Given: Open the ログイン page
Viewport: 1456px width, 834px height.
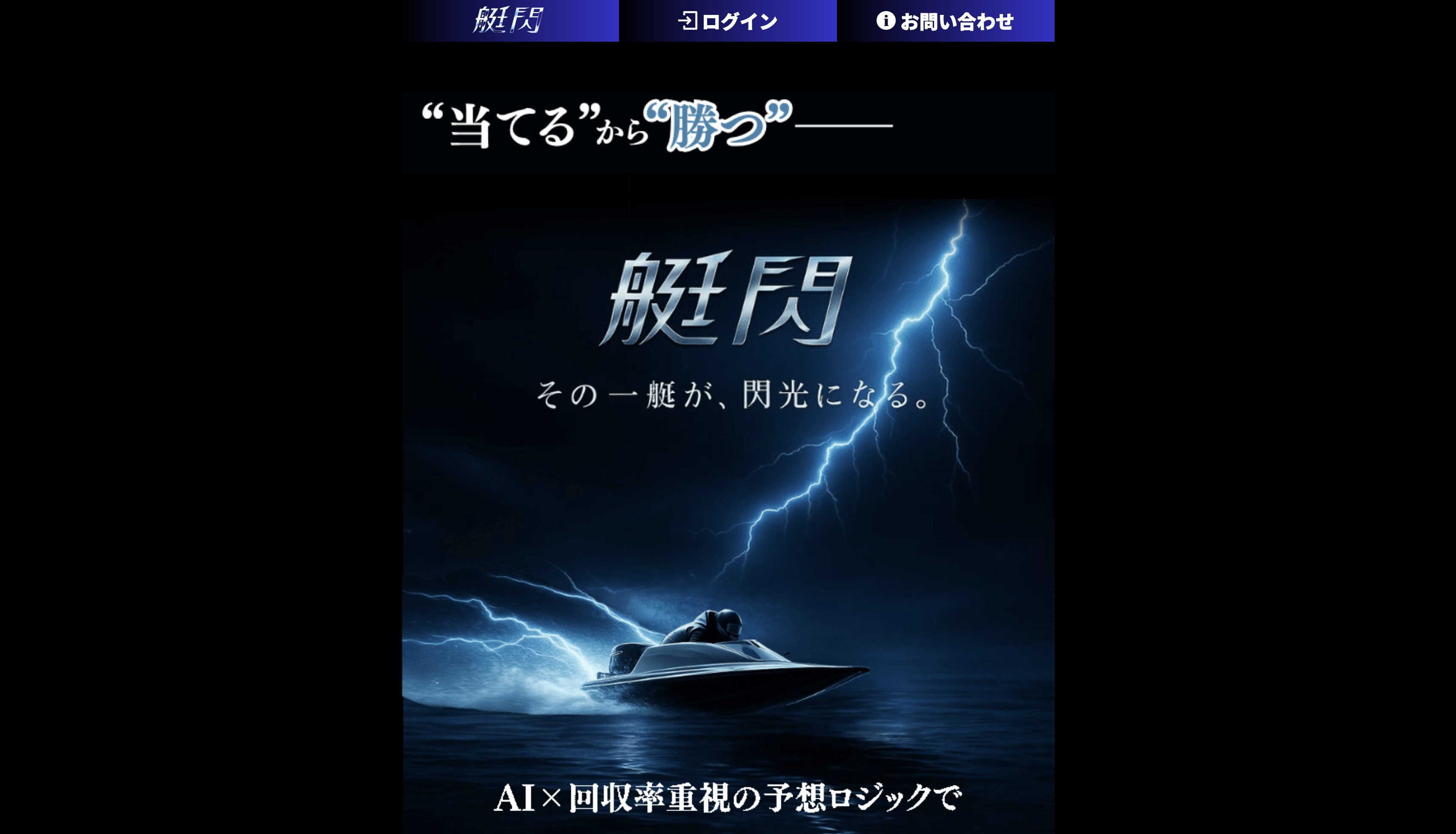Looking at the screenshot, I should (x=728, y=21).
